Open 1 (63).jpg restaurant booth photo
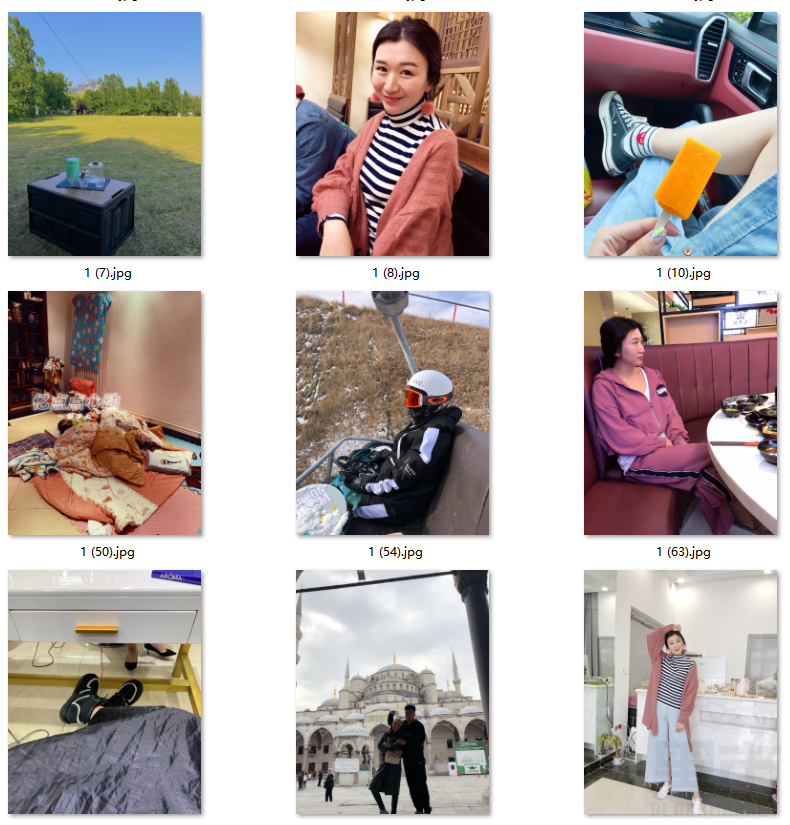790x825 pixels. tap(680, 413)
